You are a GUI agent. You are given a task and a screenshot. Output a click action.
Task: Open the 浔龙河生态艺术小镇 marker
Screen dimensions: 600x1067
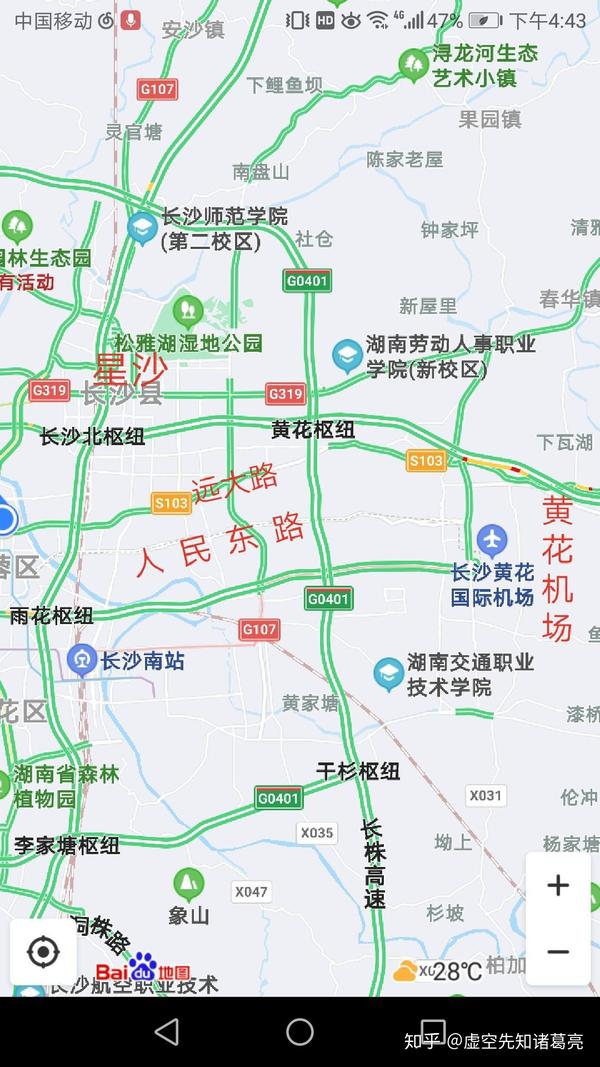point(412,64)
